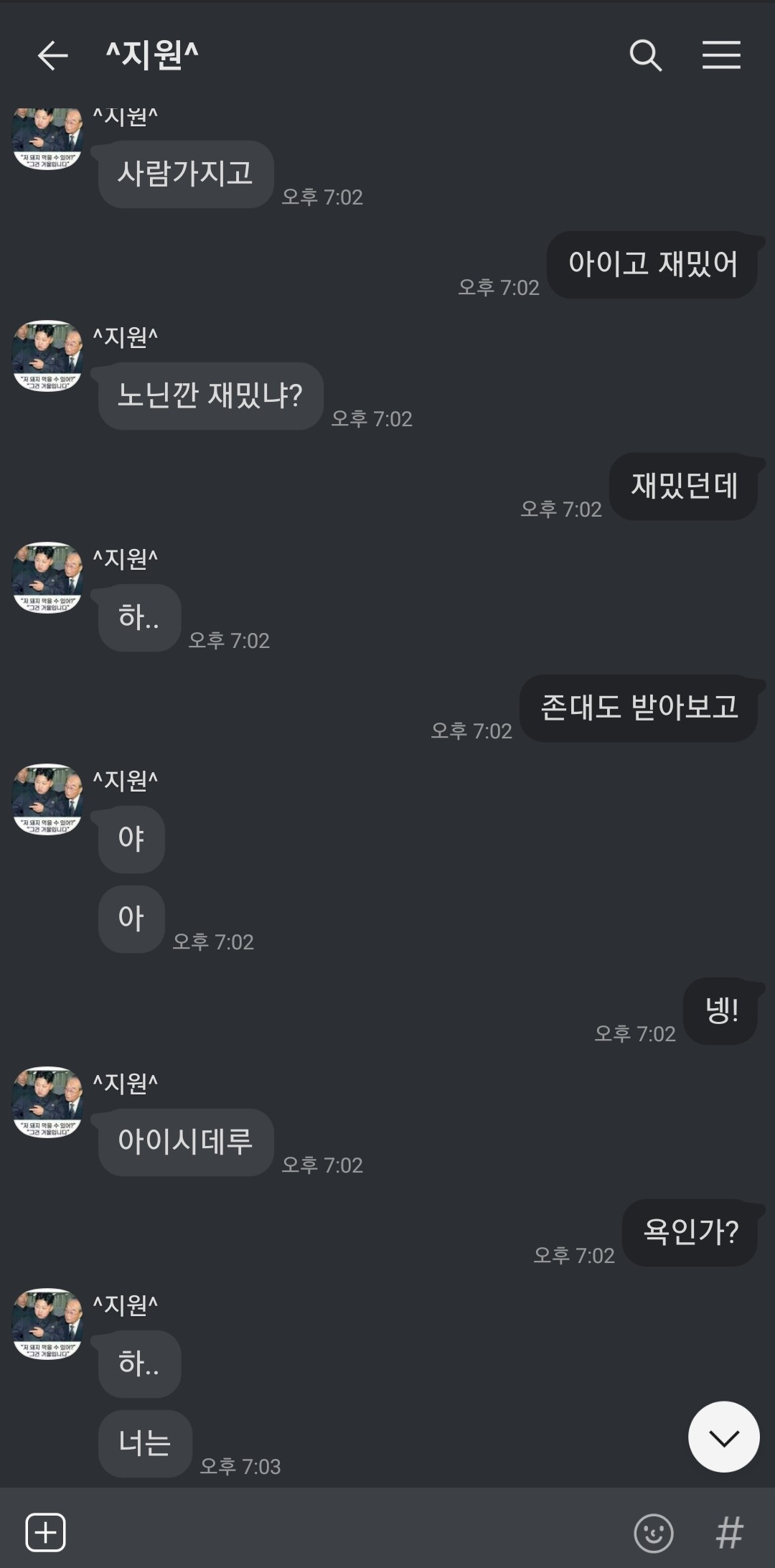Open ^지원^'s profile picture beside '노닌깐 재밌냐?'

48,356
